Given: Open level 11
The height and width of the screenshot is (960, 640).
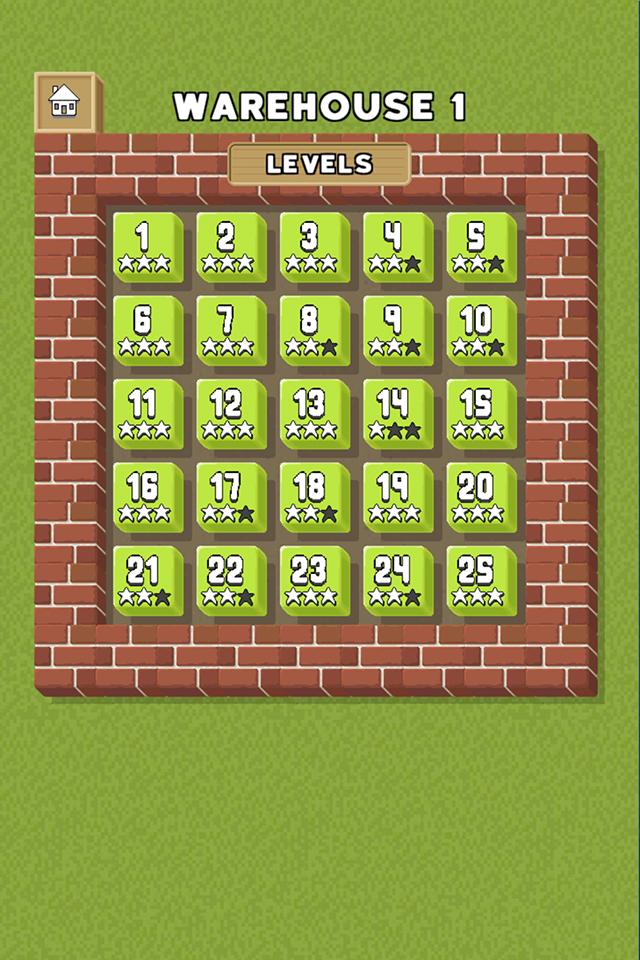Looking at the screenshot, I should tap(144, 413).
